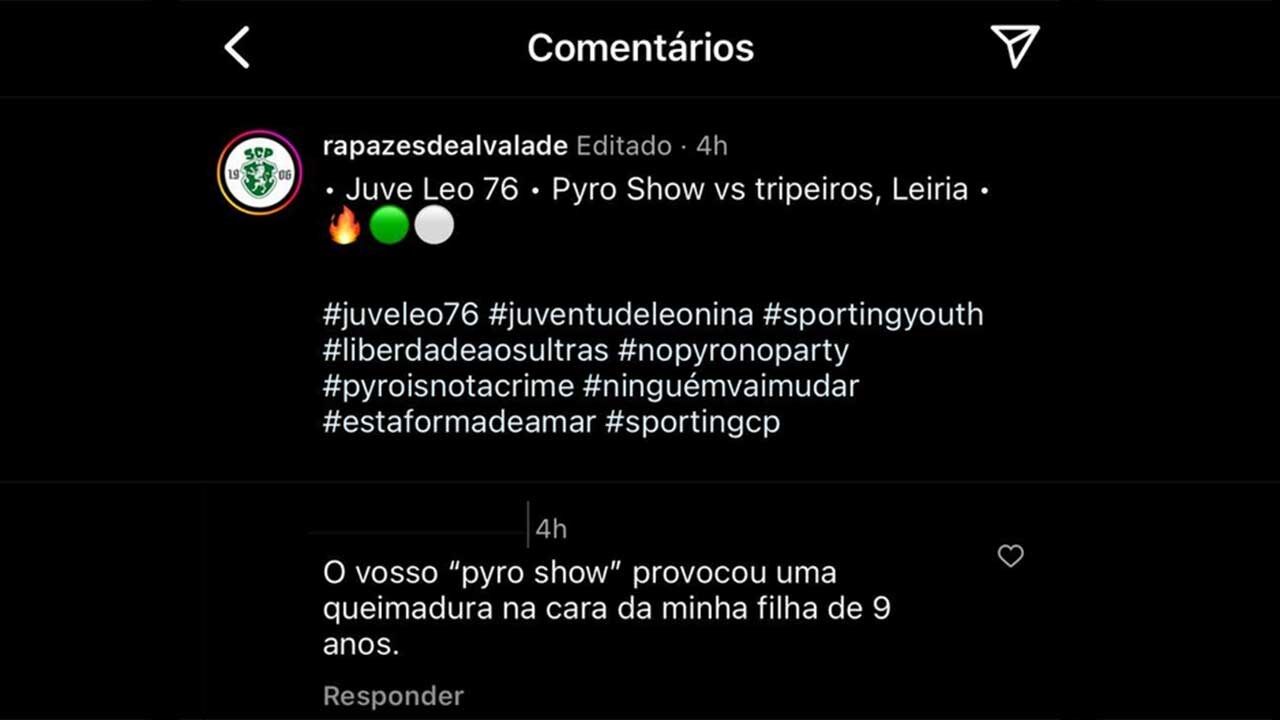
Task: Open the #sportingcp hashtag
Action: click(692, 422)
